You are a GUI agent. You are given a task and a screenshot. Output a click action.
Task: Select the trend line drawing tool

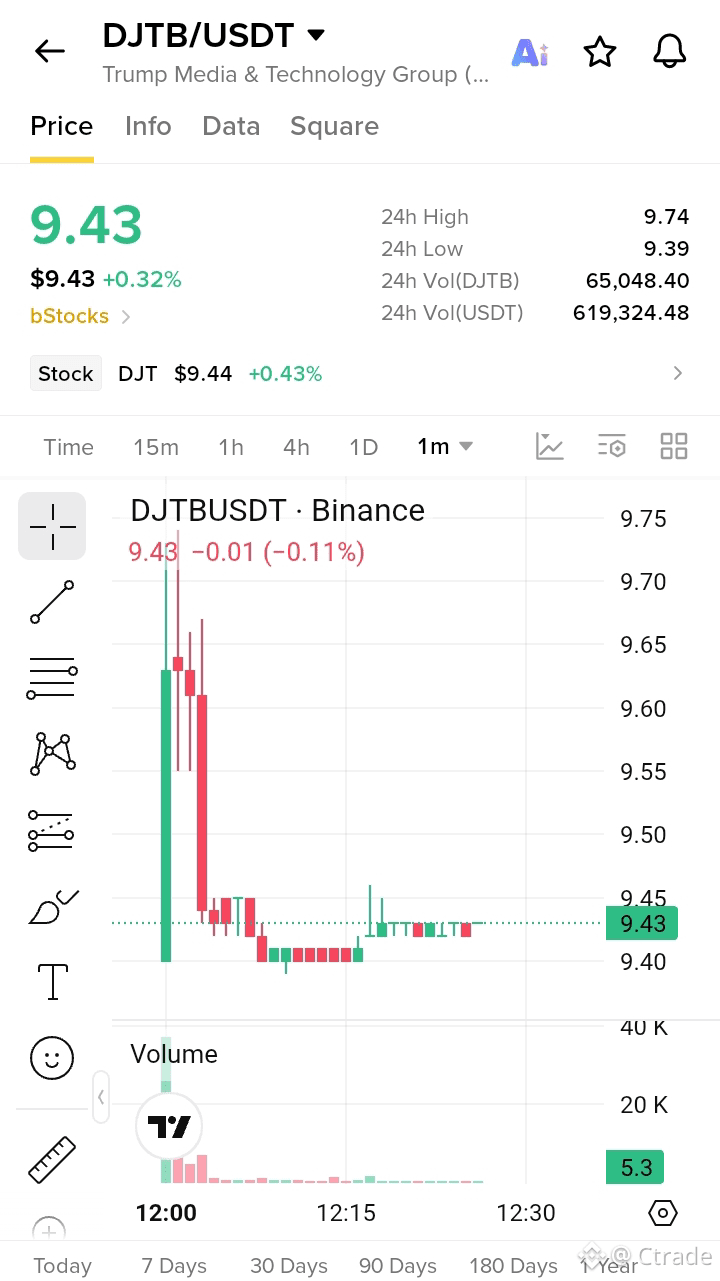52,602
